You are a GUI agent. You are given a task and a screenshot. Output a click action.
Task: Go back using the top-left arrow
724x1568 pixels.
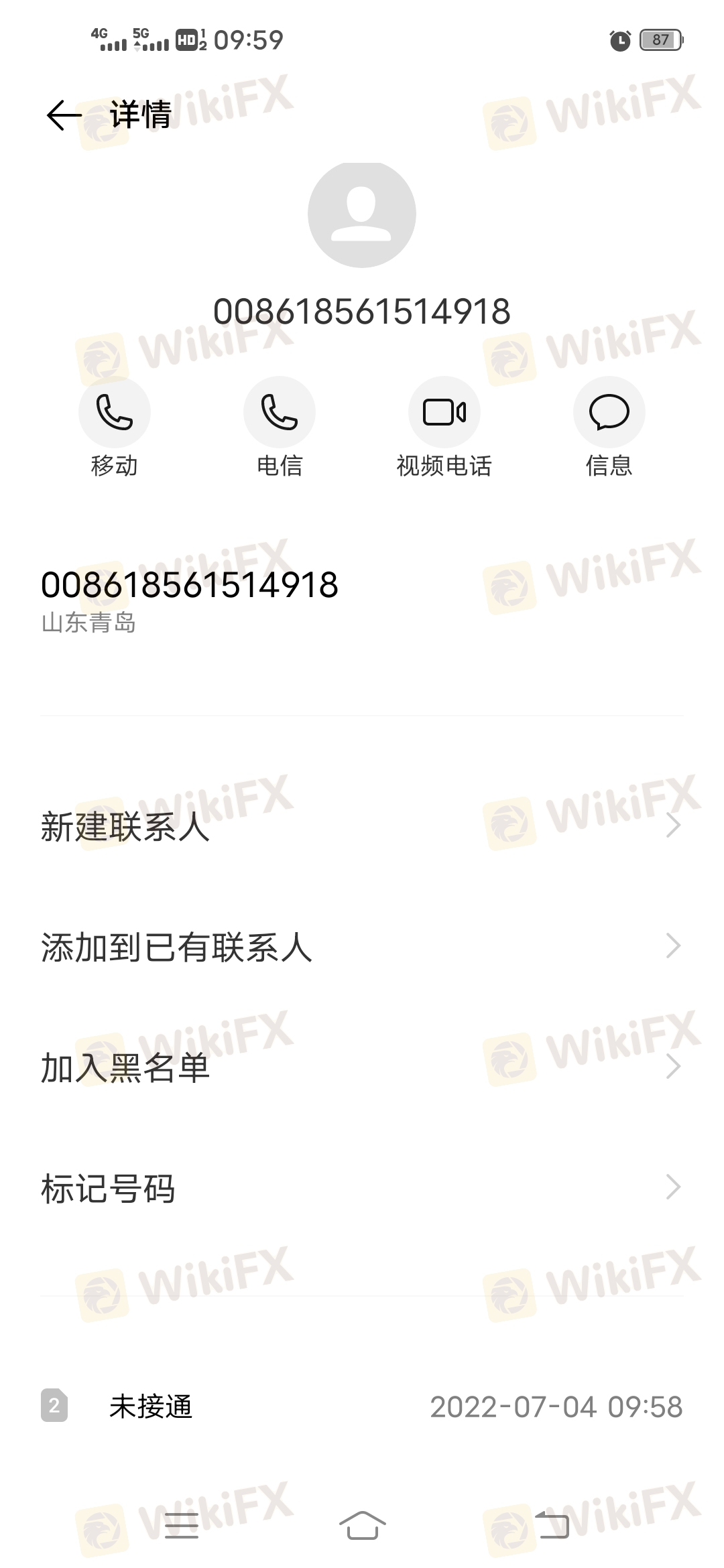click(x=64, y=115)
